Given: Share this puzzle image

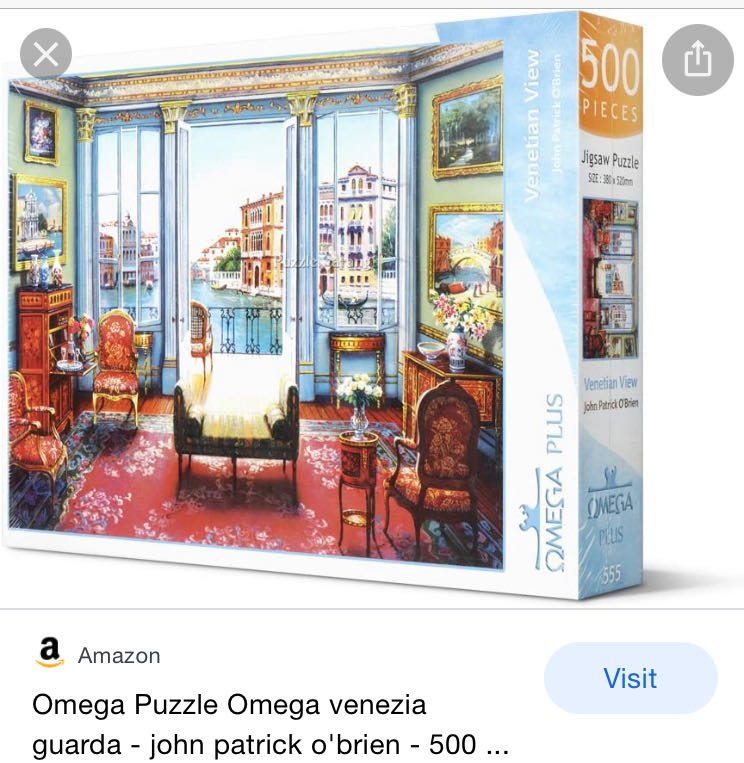Looking at the screenshot, I should [x=697, y=59].
